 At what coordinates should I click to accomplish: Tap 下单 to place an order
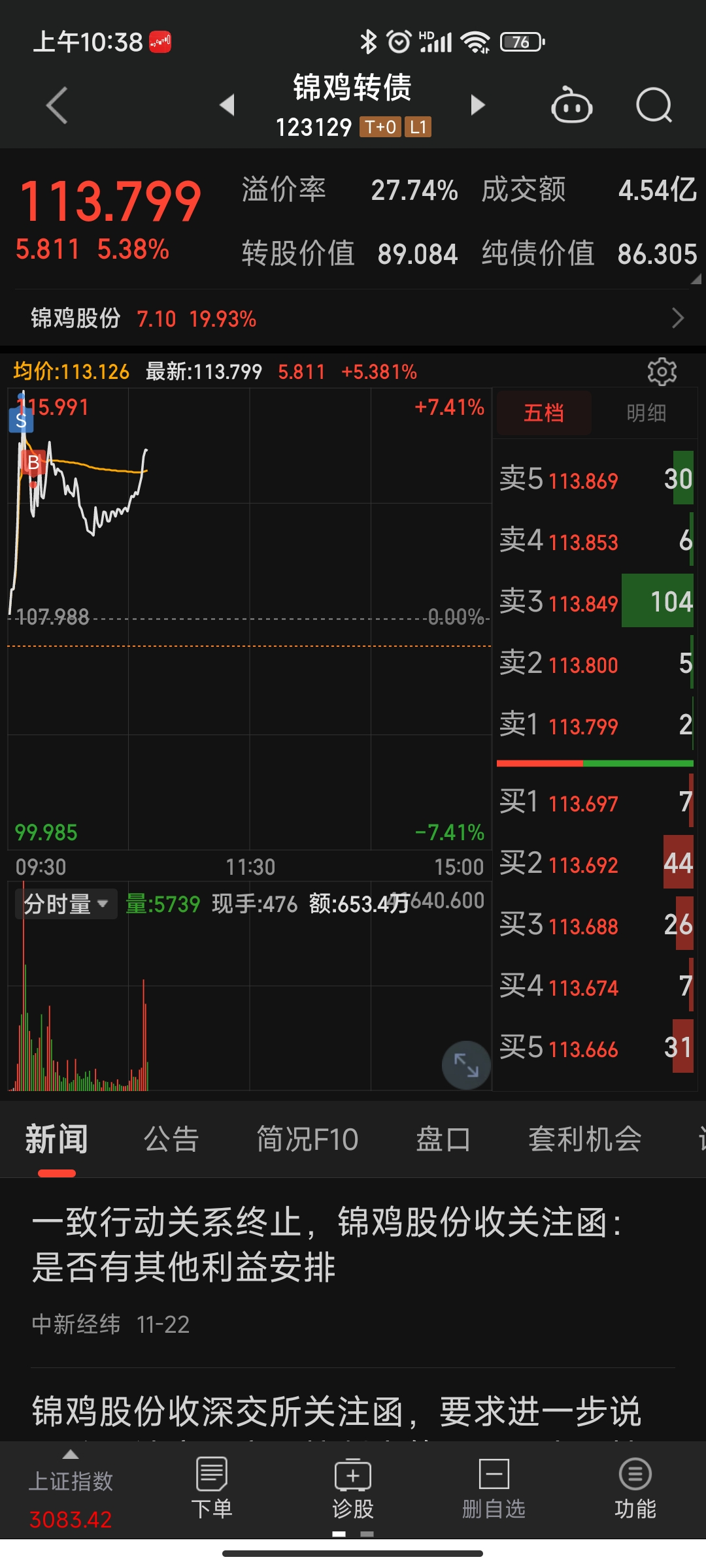[x=212, y=1491]
